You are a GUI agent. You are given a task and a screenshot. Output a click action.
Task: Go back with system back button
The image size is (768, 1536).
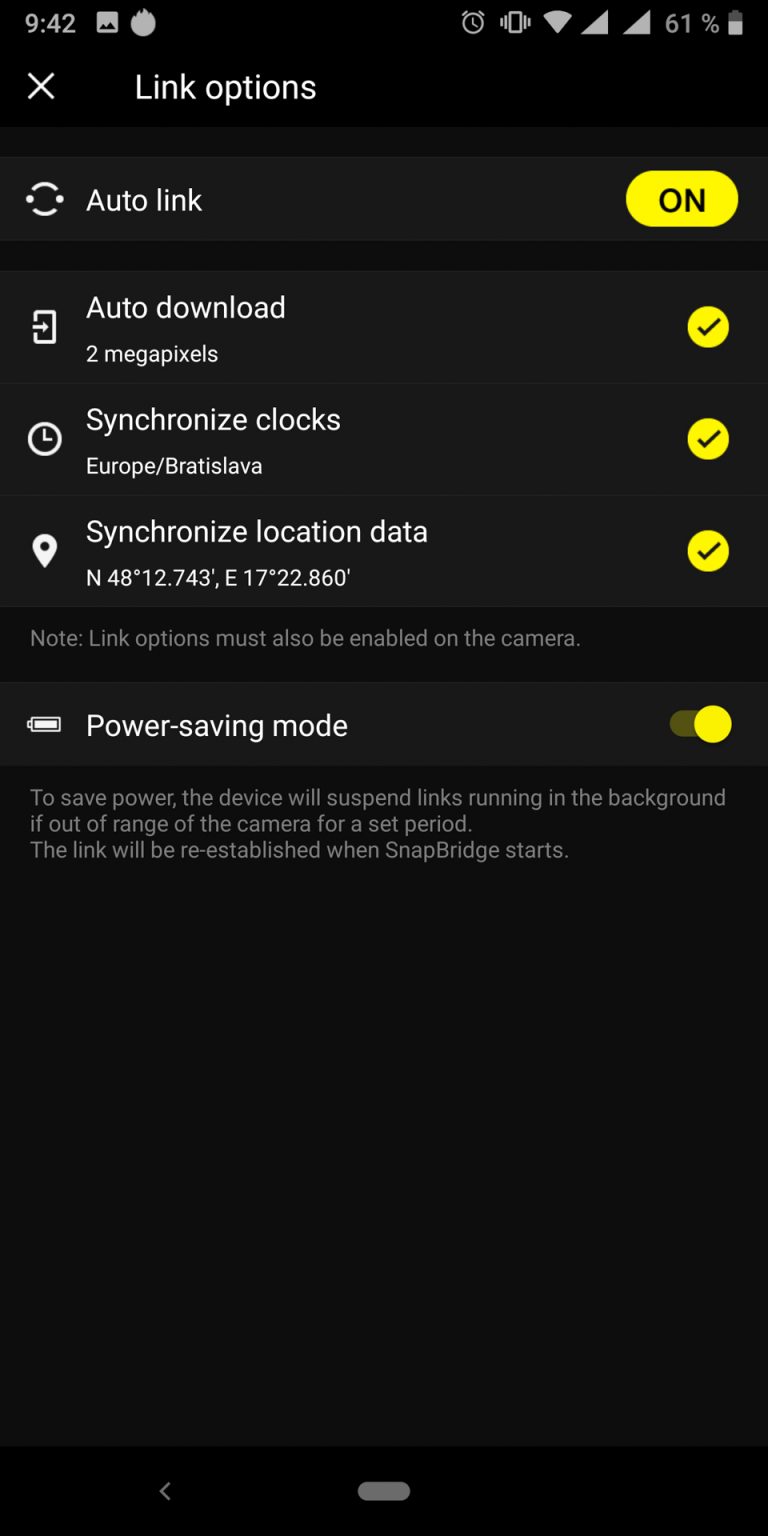coord(165,1491)
